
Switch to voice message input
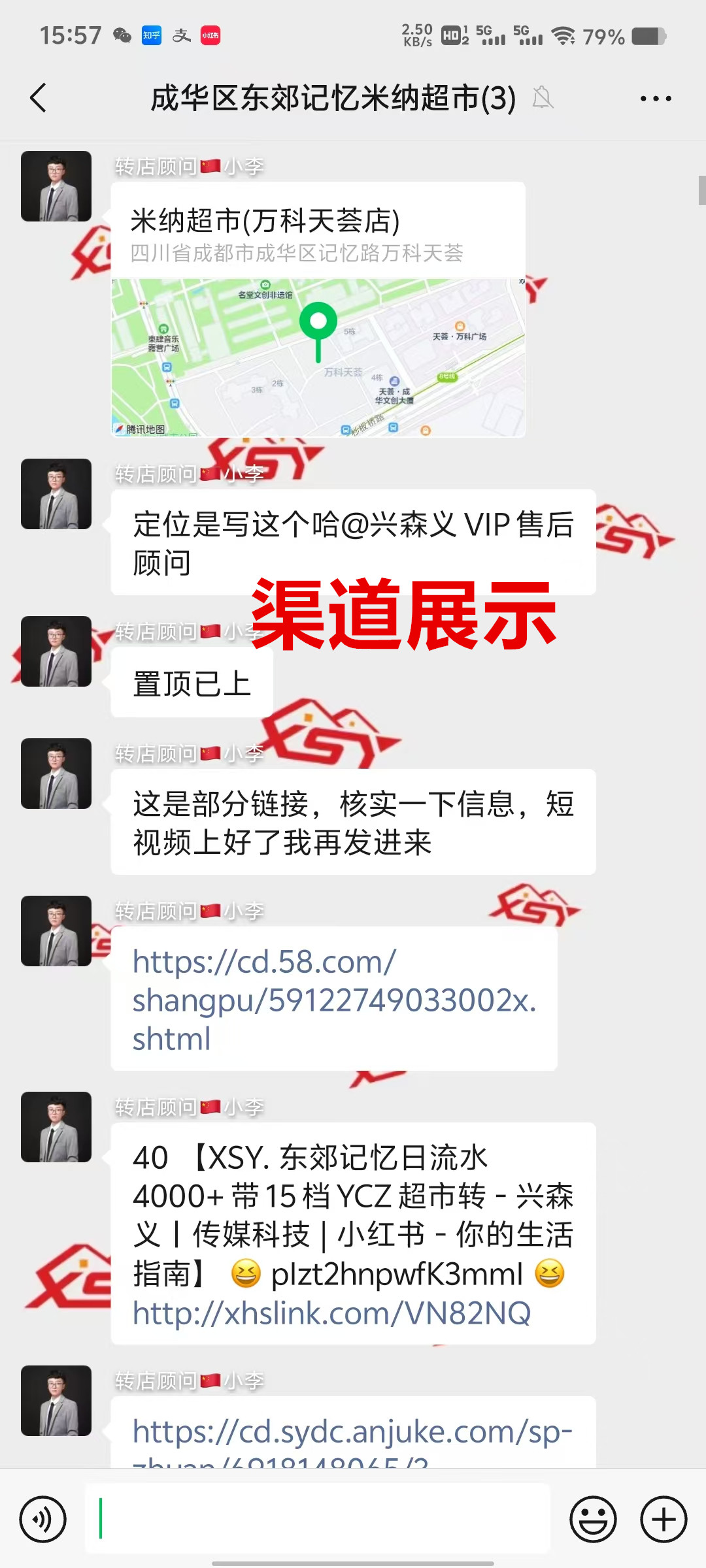click(43, 1519)
